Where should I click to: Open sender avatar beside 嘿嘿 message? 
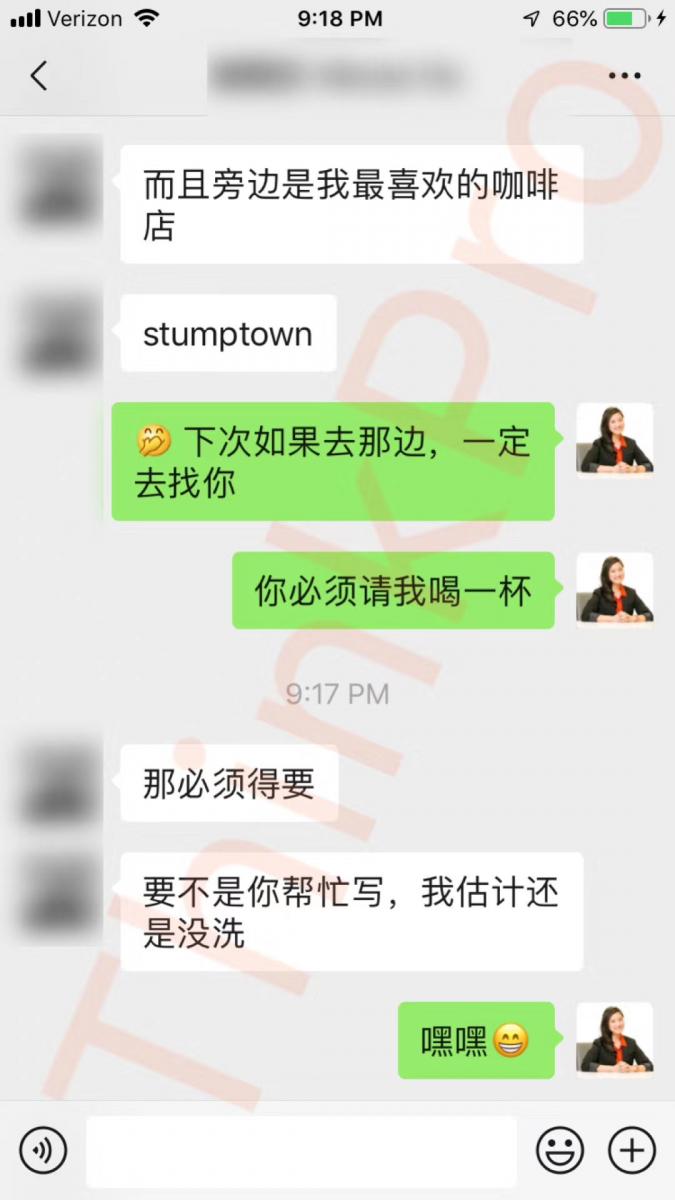(615, 1040)
